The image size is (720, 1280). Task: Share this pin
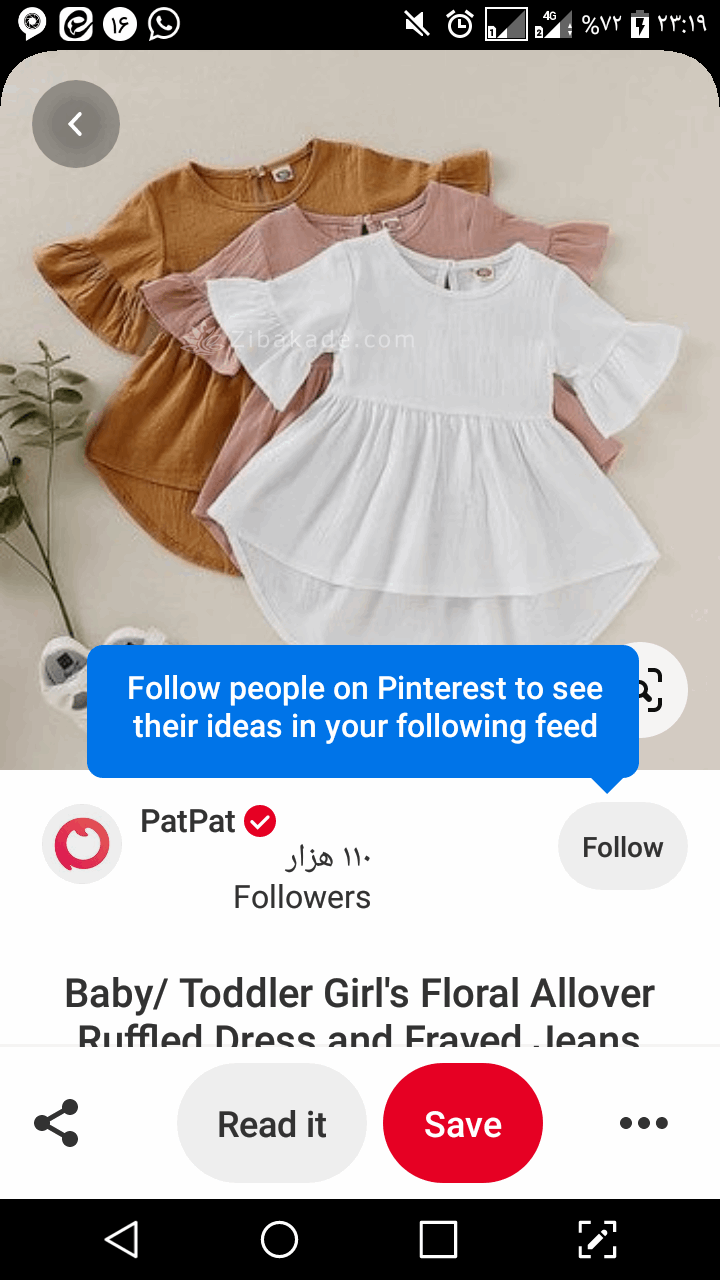pyautogui.click(x=56, y=1123)
